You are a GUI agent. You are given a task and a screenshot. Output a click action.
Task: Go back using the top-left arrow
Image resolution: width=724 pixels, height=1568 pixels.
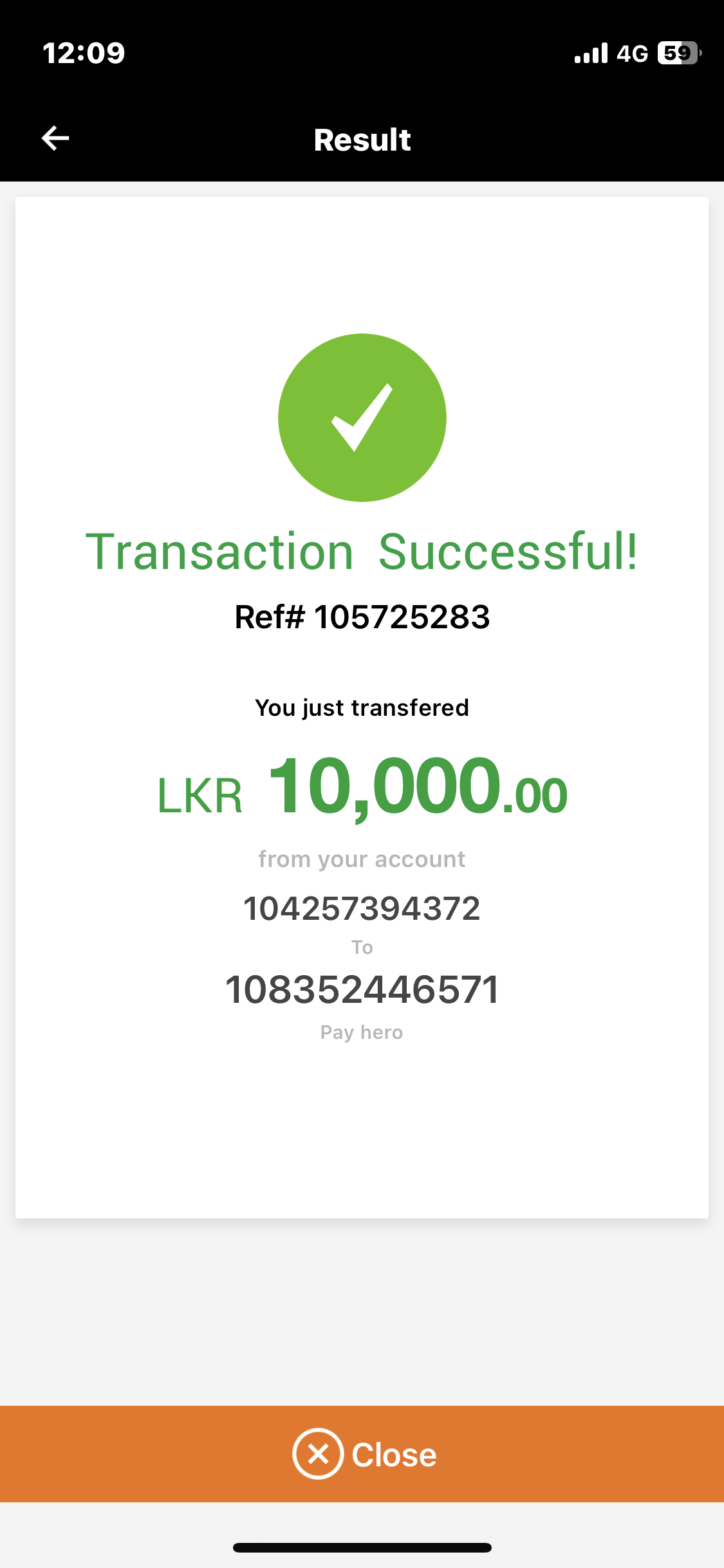click(55, 138)
